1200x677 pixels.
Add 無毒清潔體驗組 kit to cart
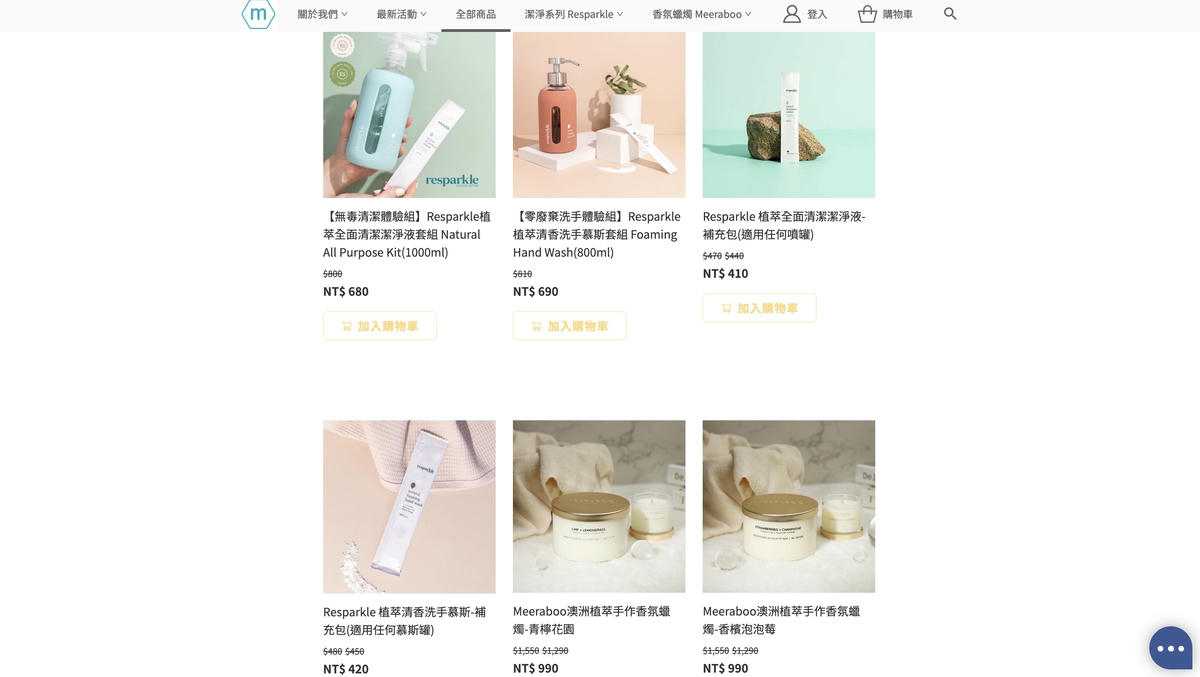380,326
